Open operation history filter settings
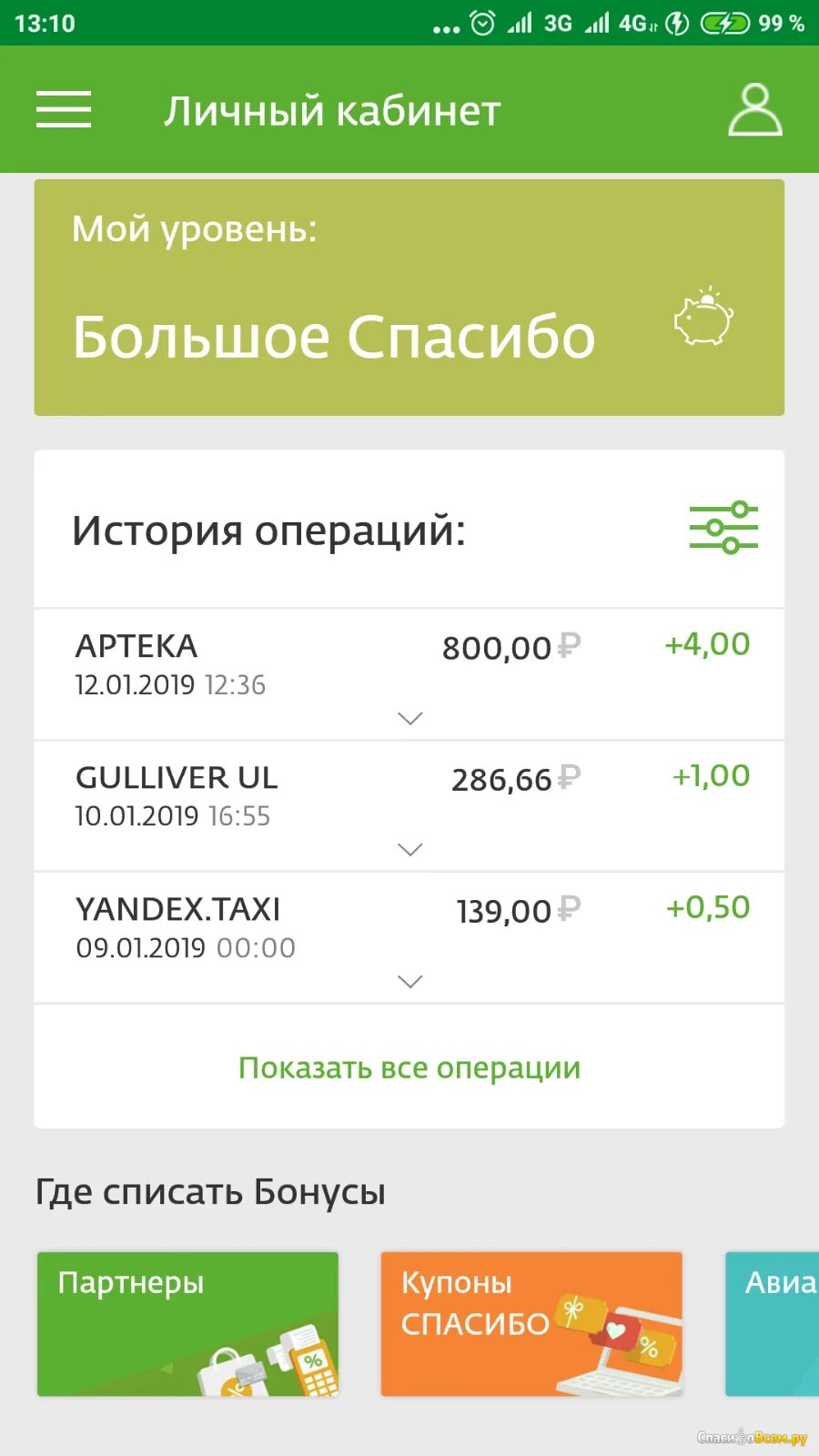The width and height of the screenshot is (819, 1456). point(723,529)
